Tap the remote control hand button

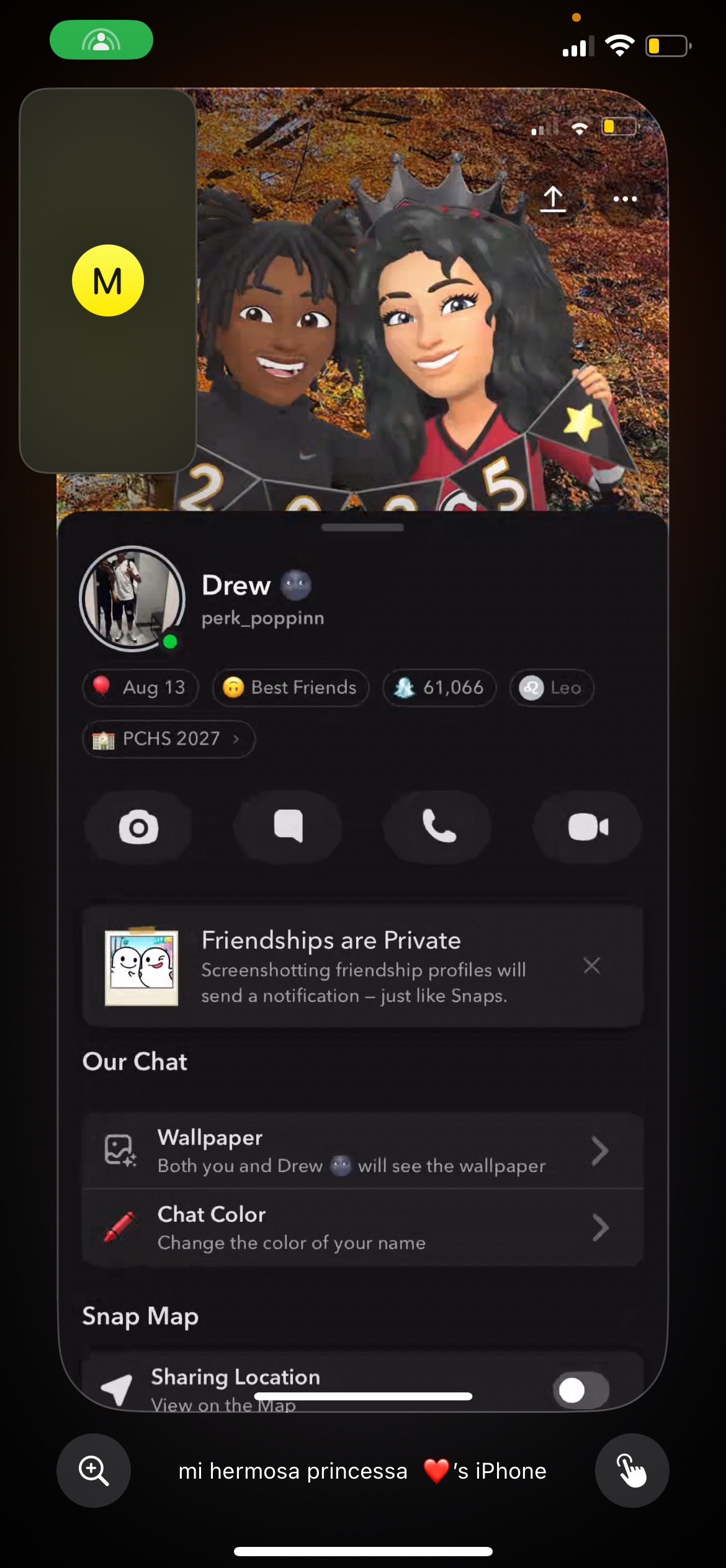pos(632,1470)
